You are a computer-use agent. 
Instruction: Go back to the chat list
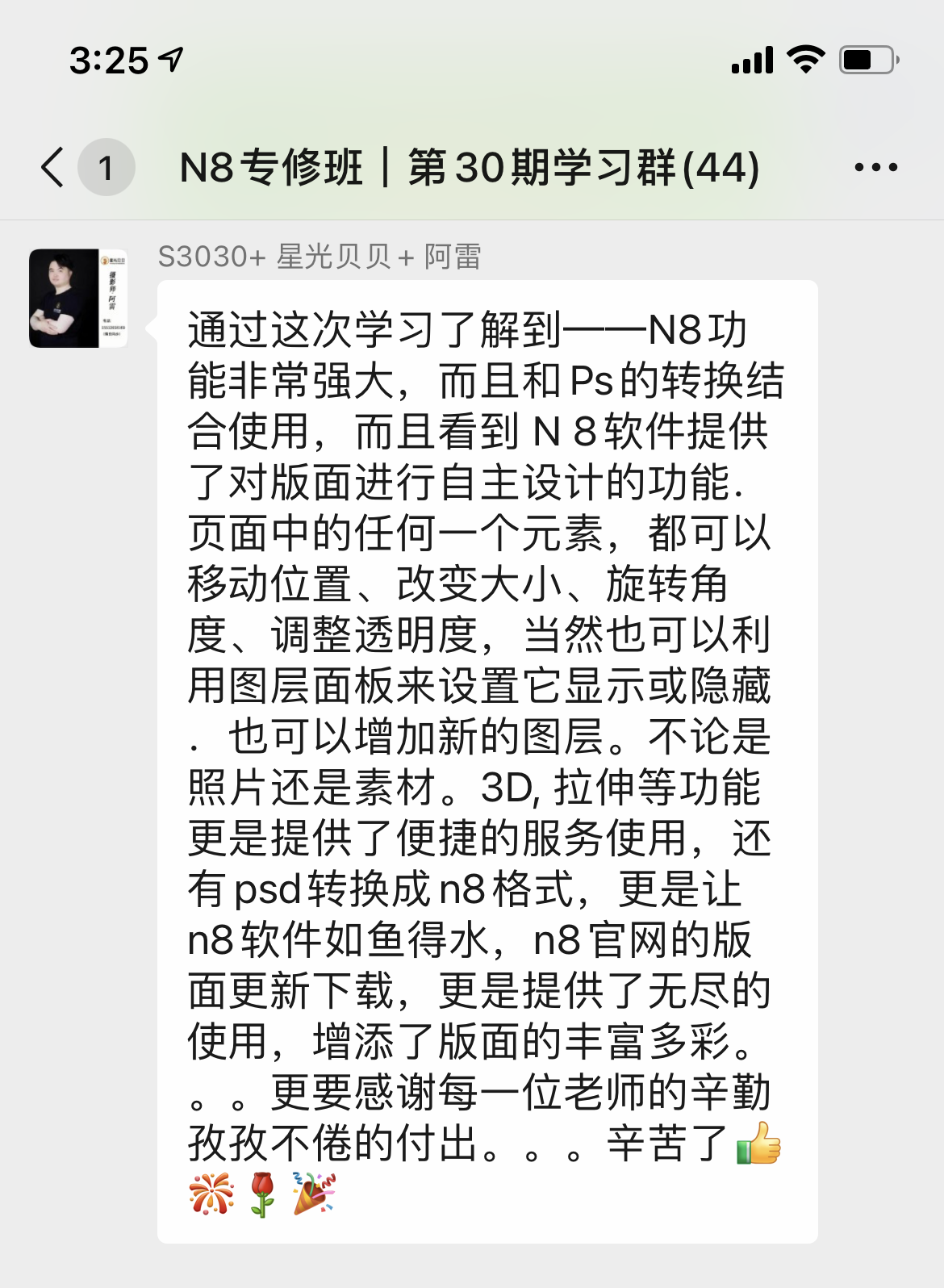pyautogui.click(x=53, y=168)
